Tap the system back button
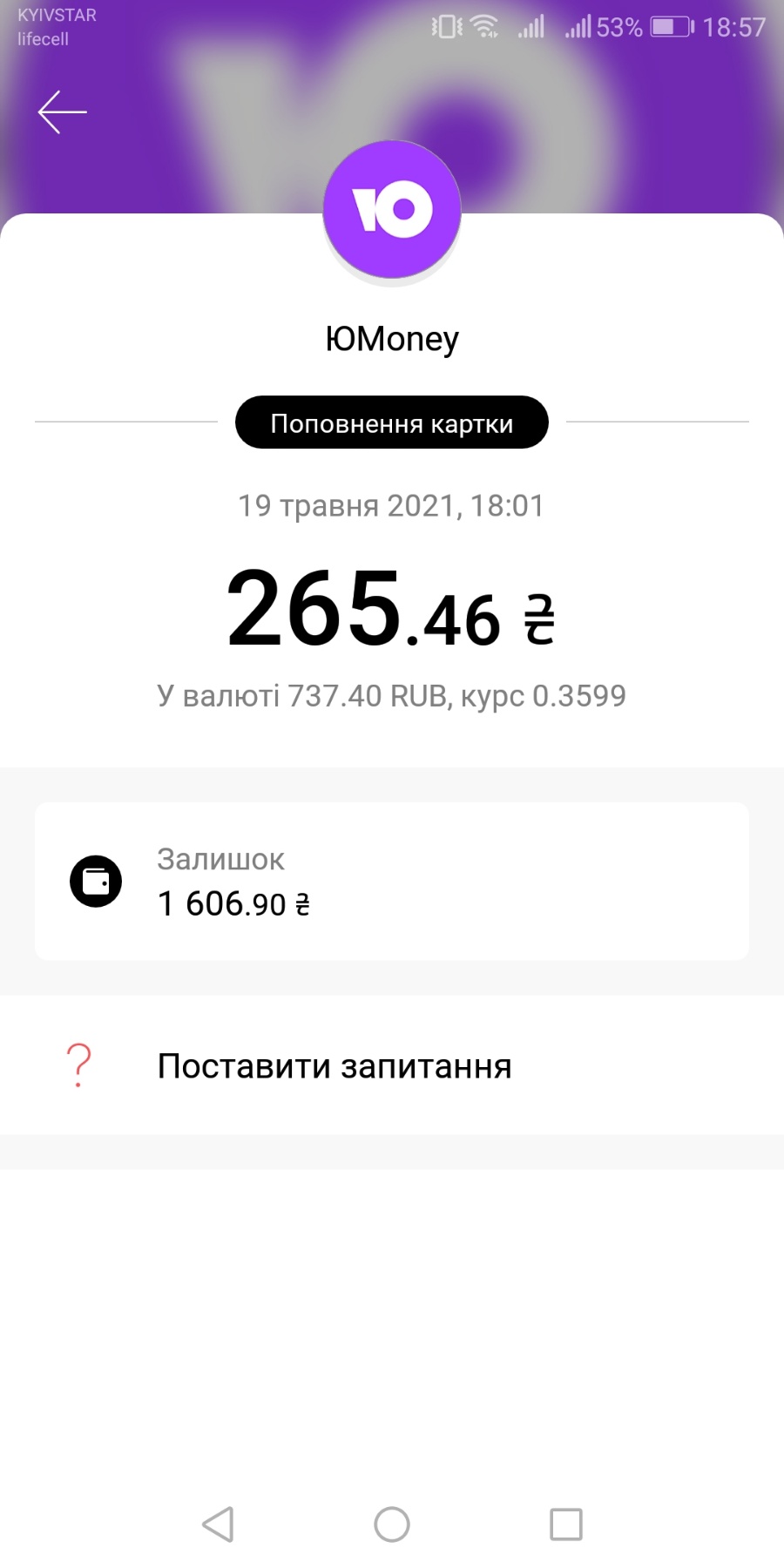This screenshot has width=784, height=1568. pyautogui.click(x=218, y=1524)
